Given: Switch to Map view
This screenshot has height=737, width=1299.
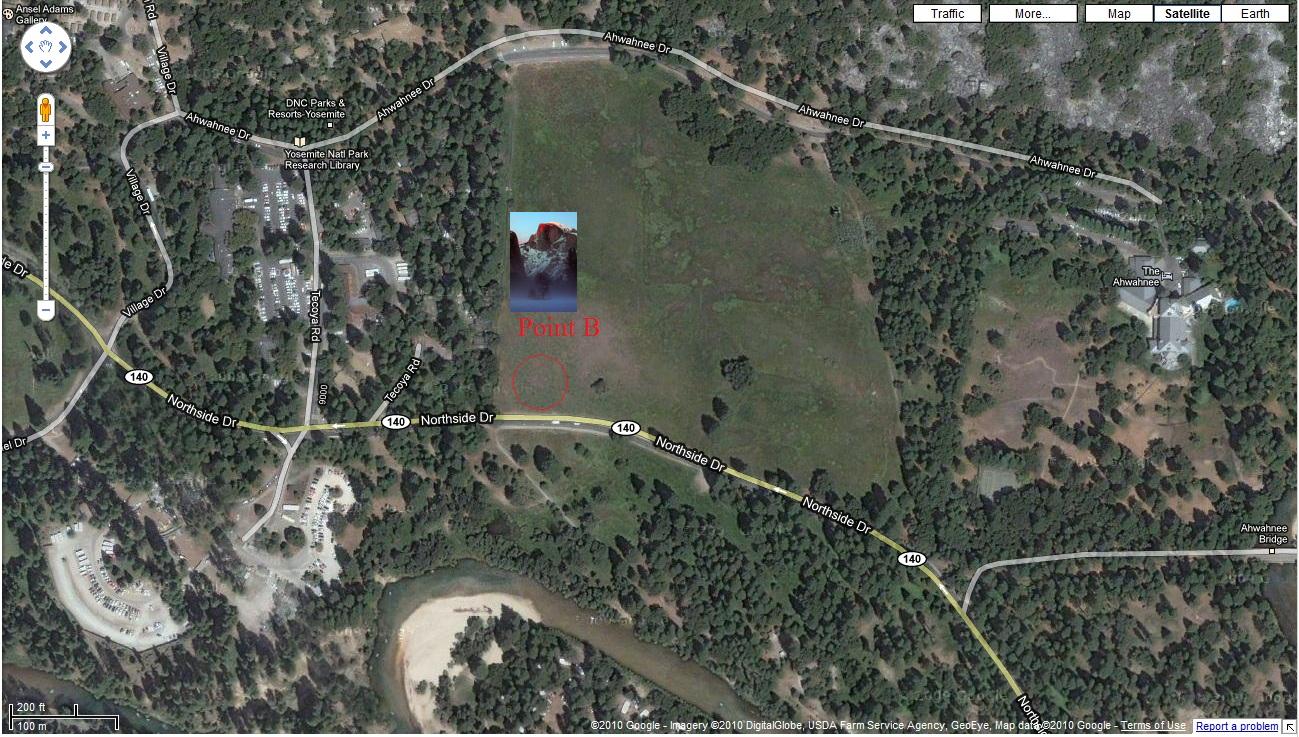Looking at the screenshot, I should tap(1118, 14).
